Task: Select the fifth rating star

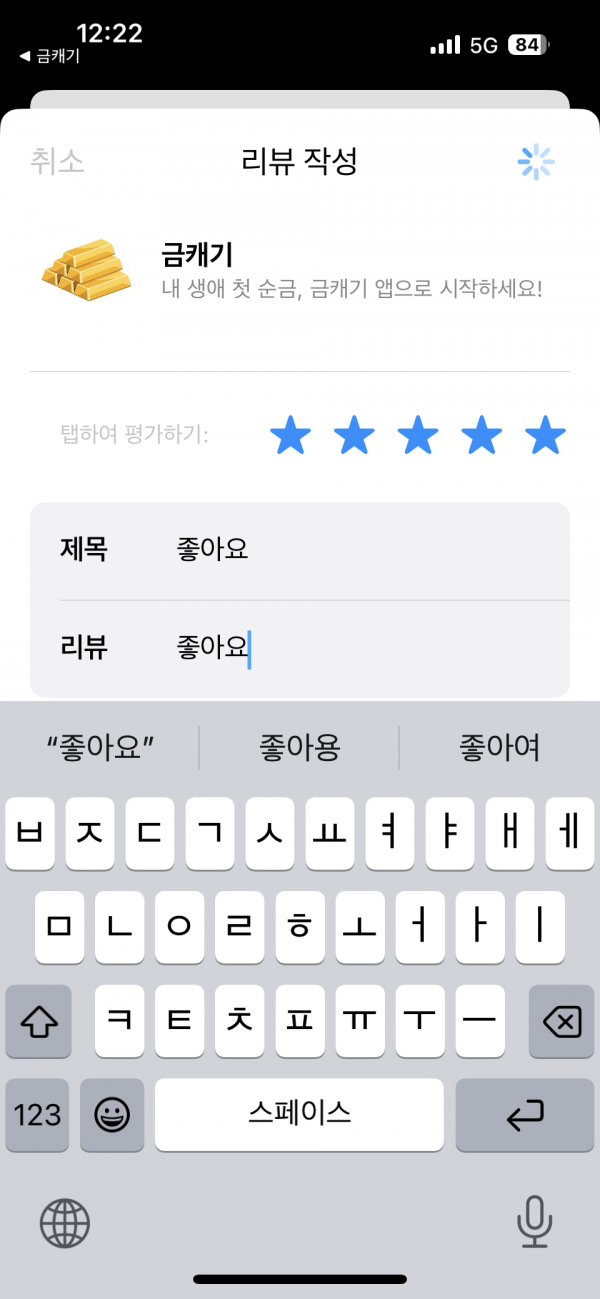Action: 545,435
